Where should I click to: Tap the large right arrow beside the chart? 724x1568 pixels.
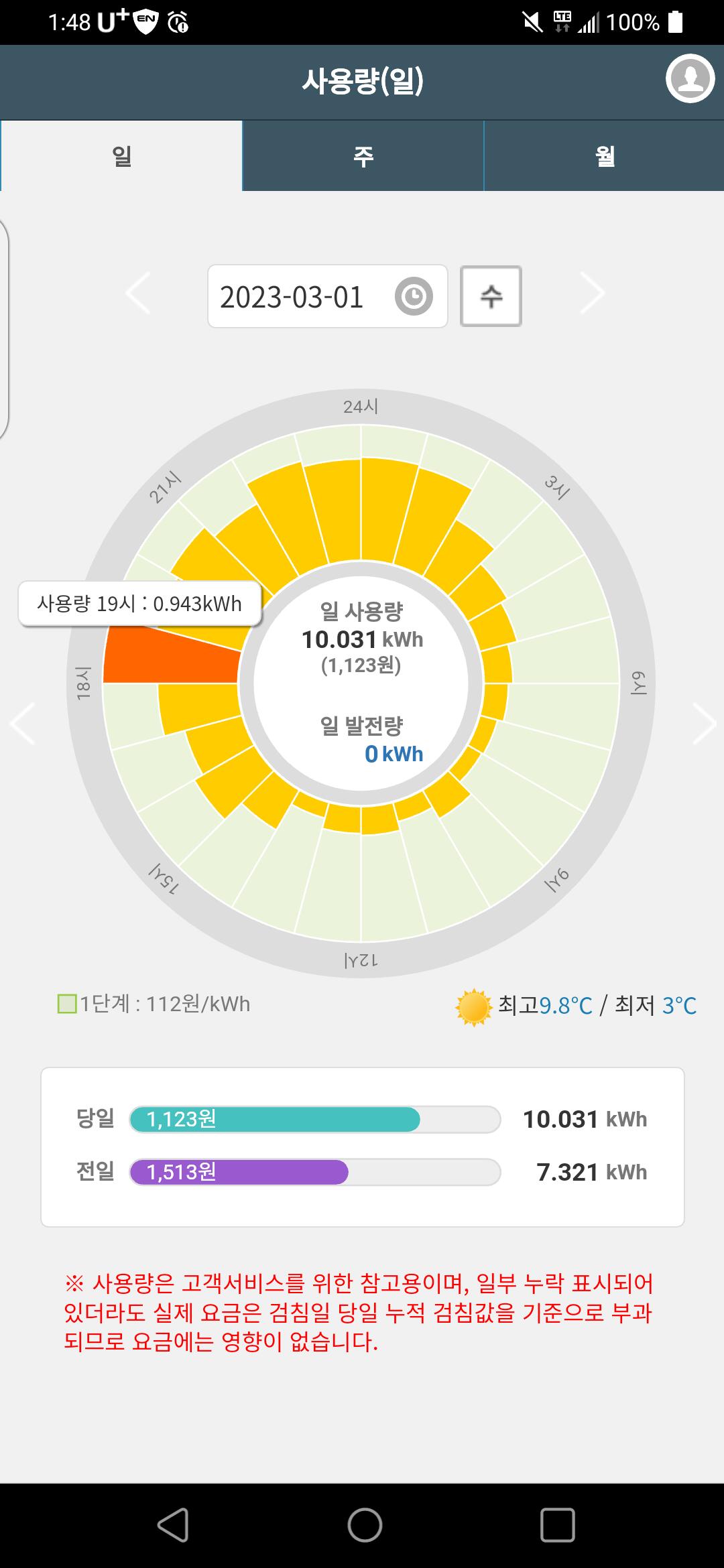coord(704,724)
